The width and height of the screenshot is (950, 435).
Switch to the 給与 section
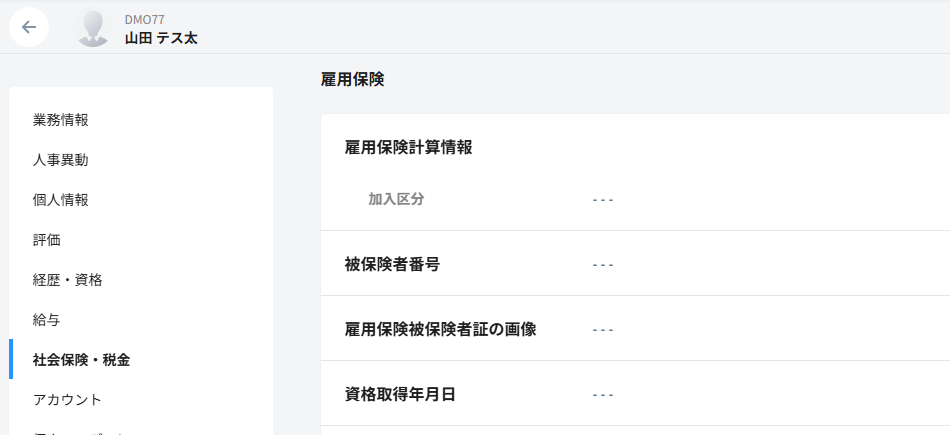[x=47, y=320]
